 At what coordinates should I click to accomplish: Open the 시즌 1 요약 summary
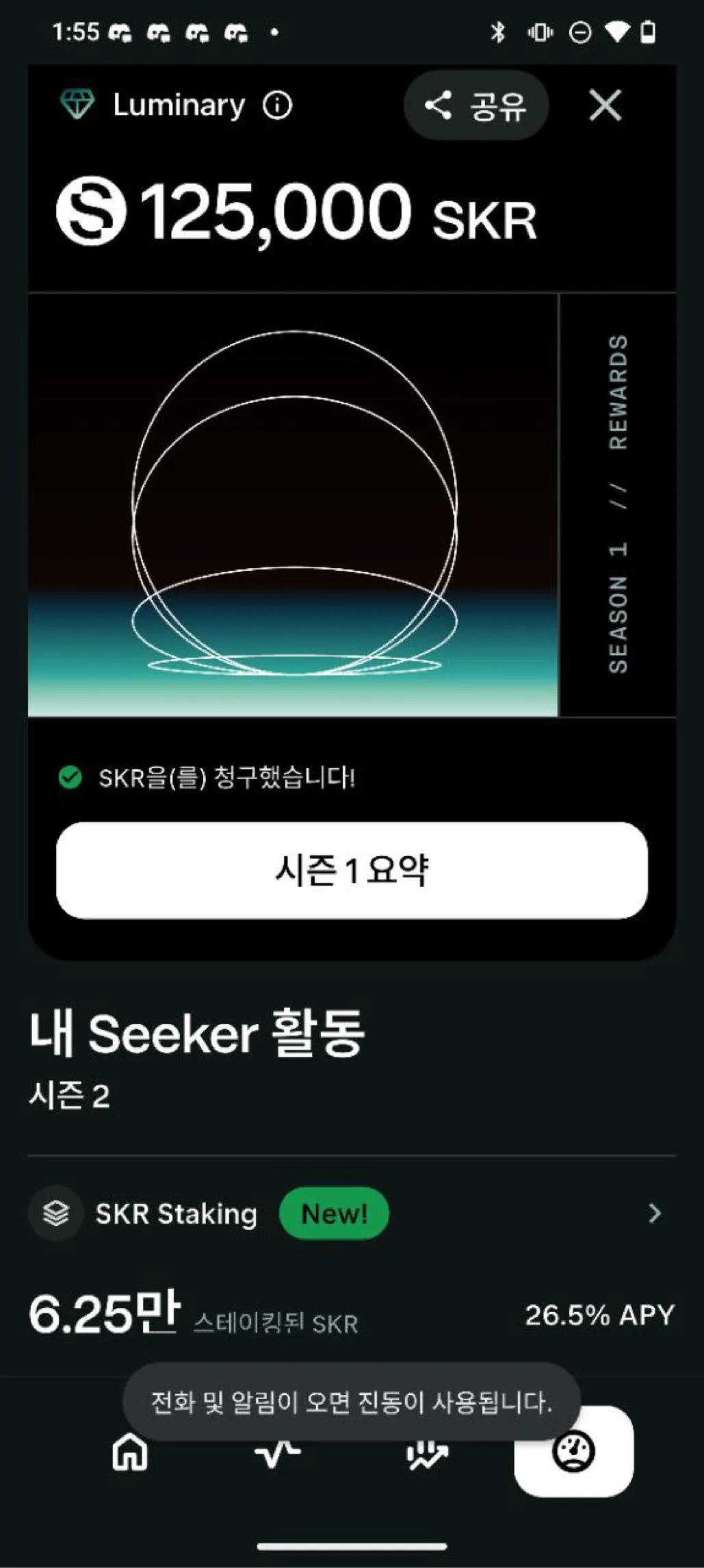point(352,871)
